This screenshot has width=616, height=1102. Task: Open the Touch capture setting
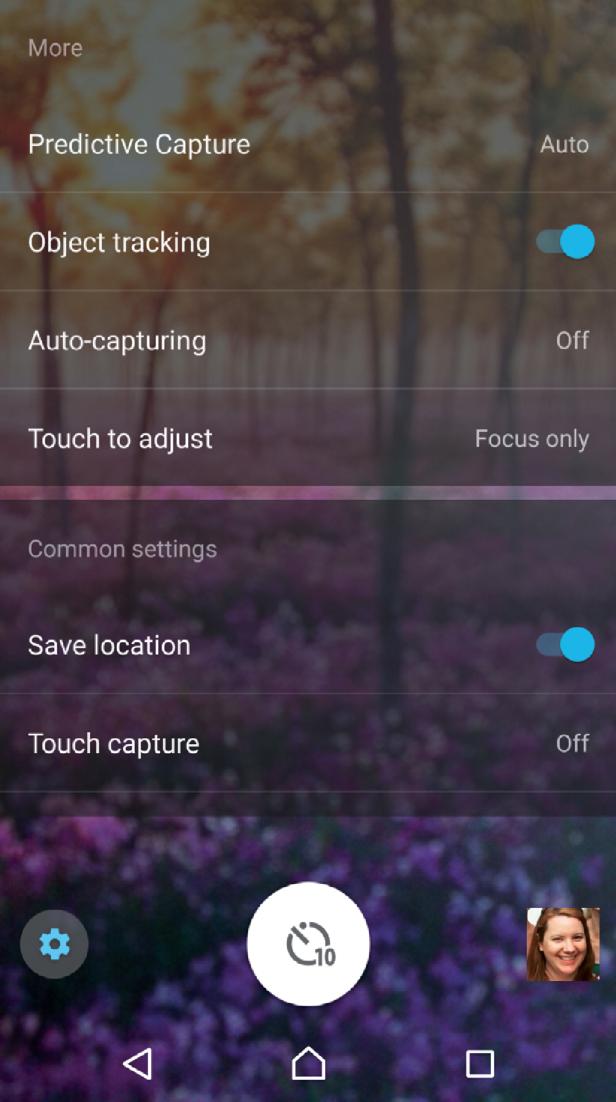(308, 743)
